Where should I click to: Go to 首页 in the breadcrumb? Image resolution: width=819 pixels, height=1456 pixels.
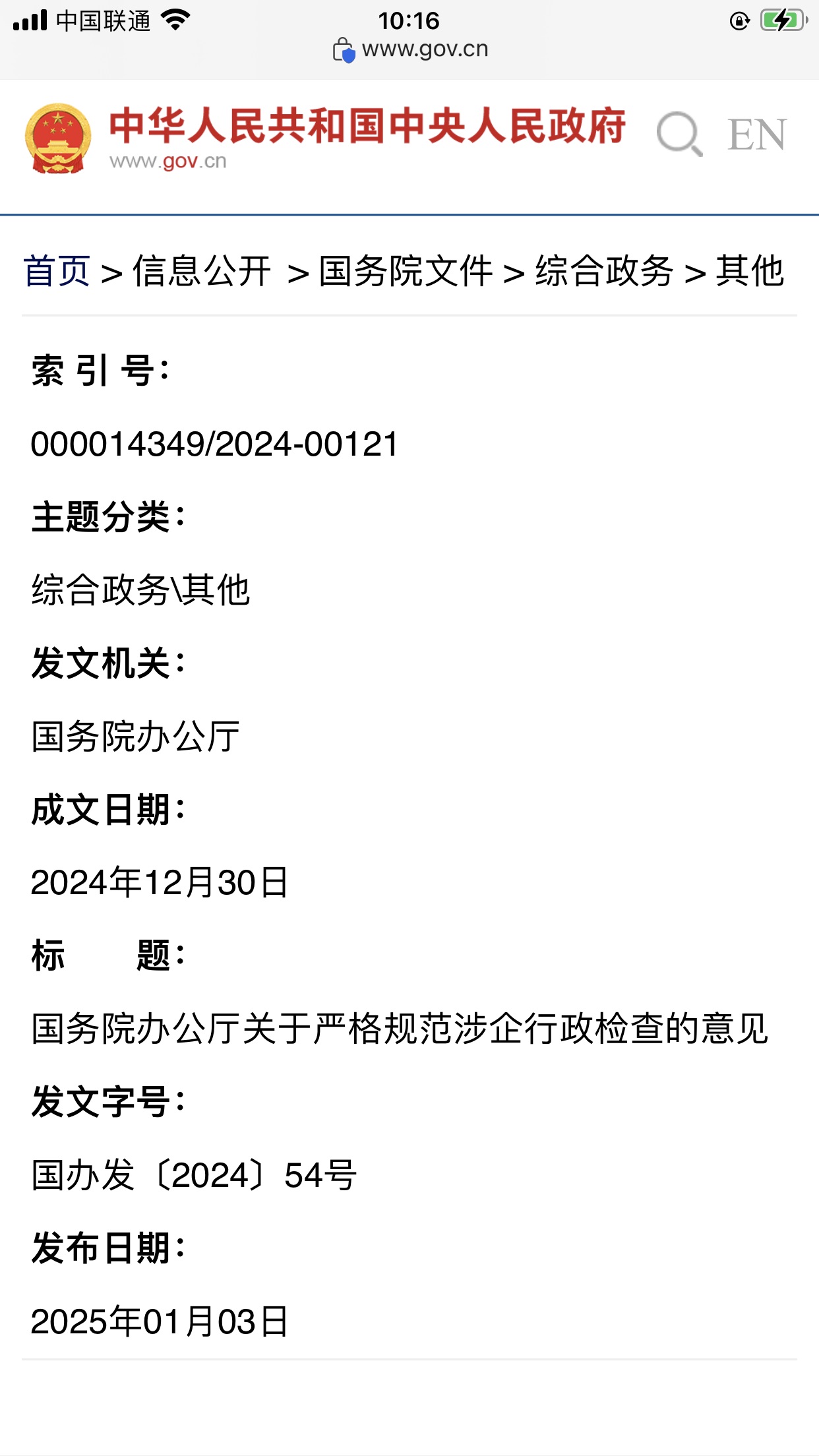(57, 271)
